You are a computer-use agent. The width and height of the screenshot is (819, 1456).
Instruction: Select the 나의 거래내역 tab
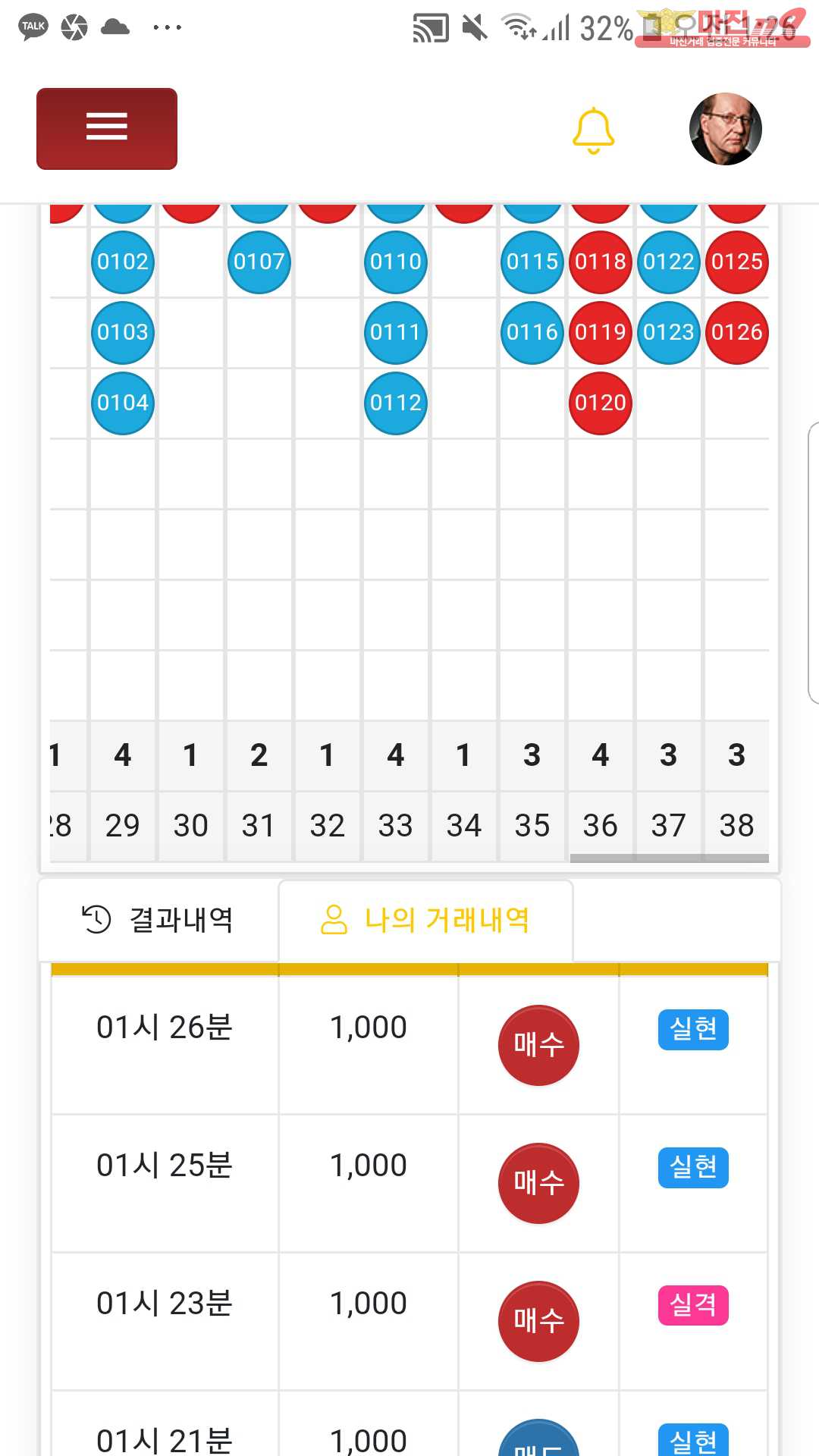(425, 920)
